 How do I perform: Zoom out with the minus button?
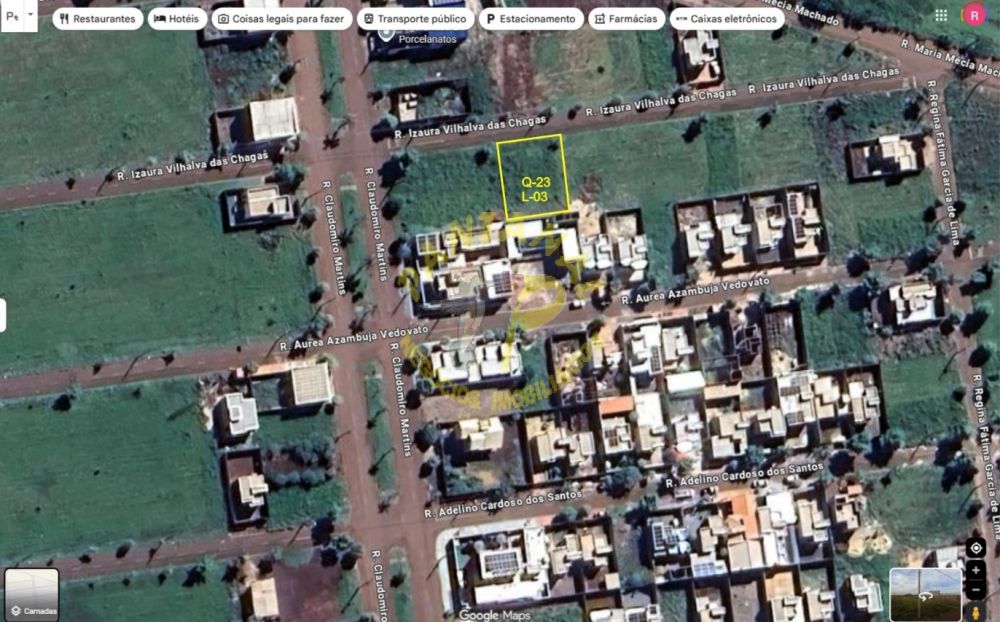pos(975,590)
